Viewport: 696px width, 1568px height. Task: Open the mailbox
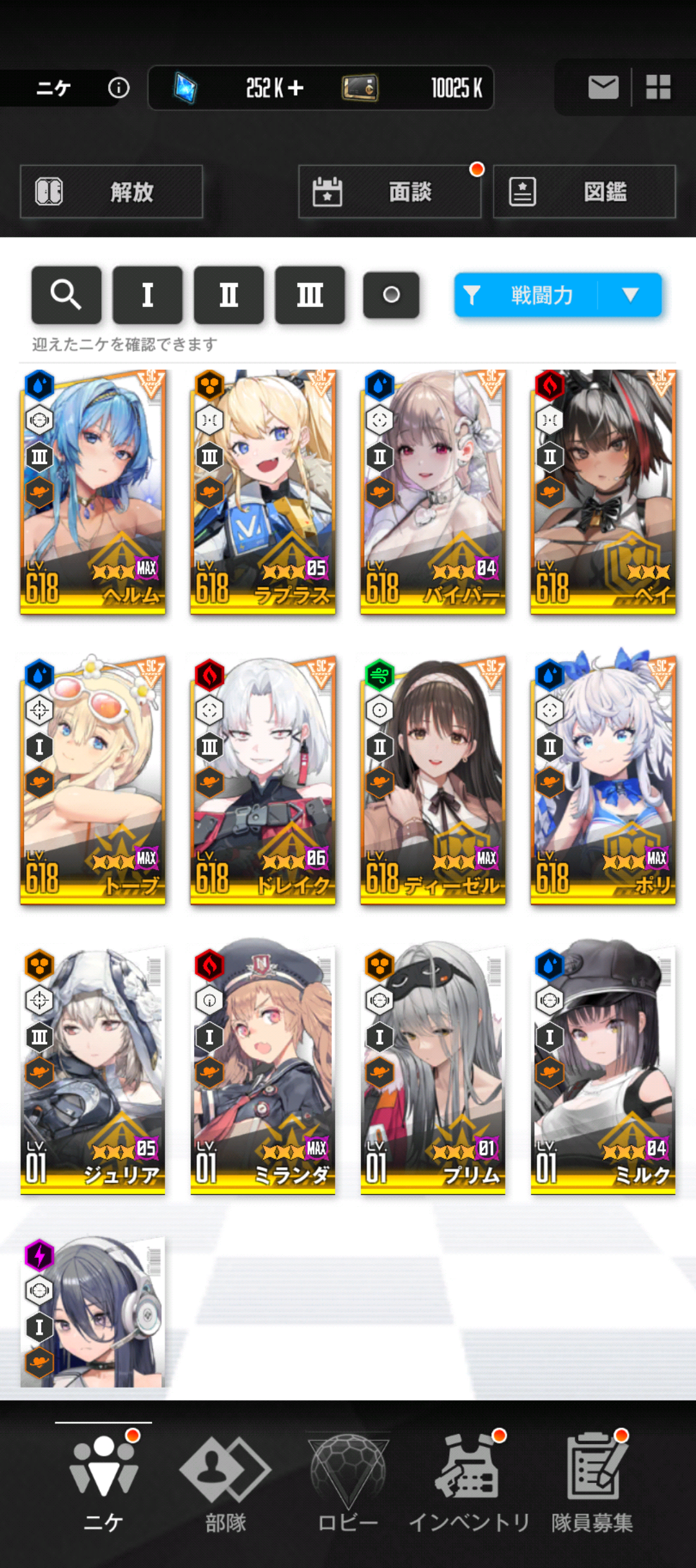pyautogui.click(x=603, y=87)
